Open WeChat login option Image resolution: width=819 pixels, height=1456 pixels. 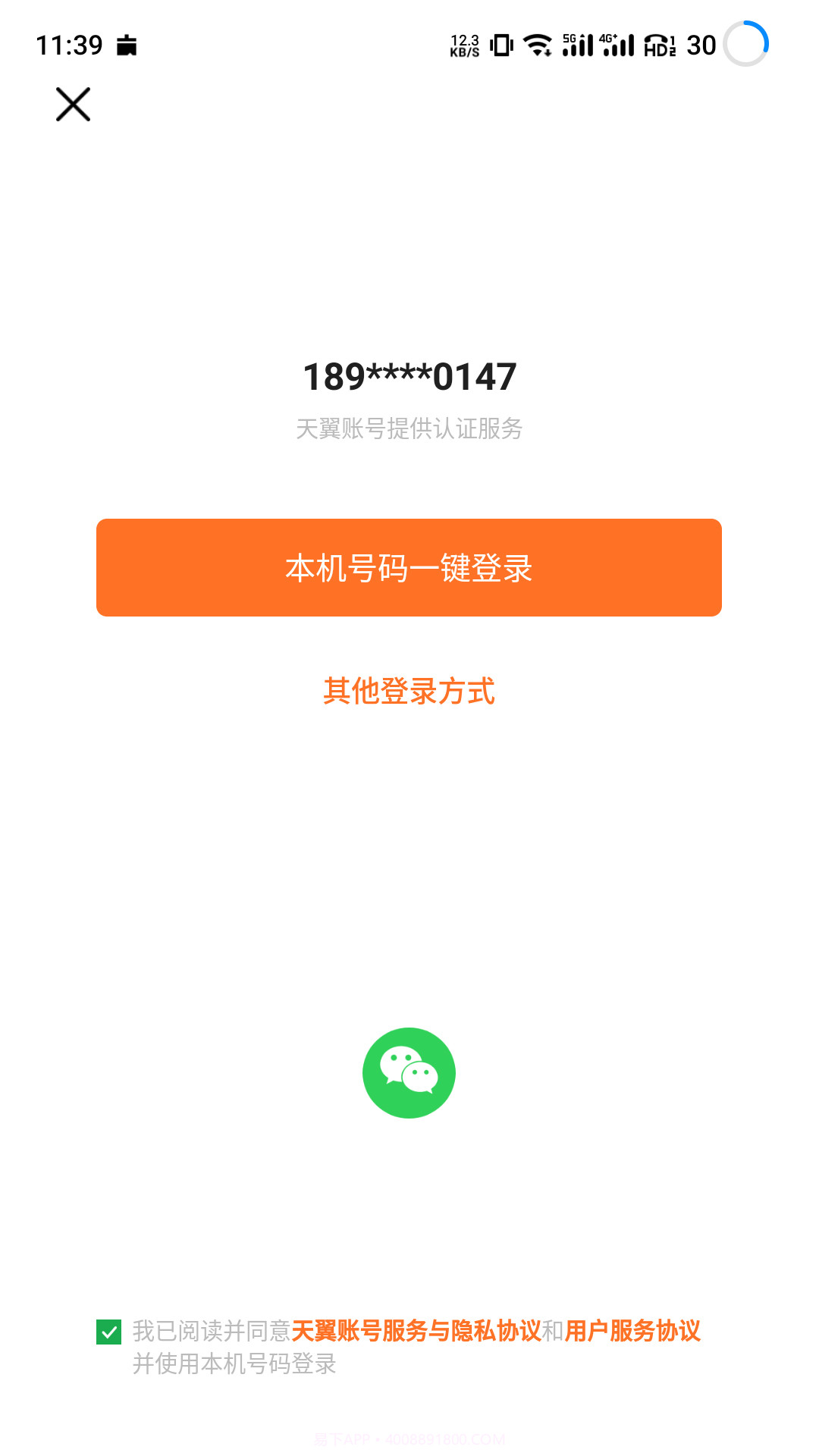pyautogui.click(x=409, y=1072)
